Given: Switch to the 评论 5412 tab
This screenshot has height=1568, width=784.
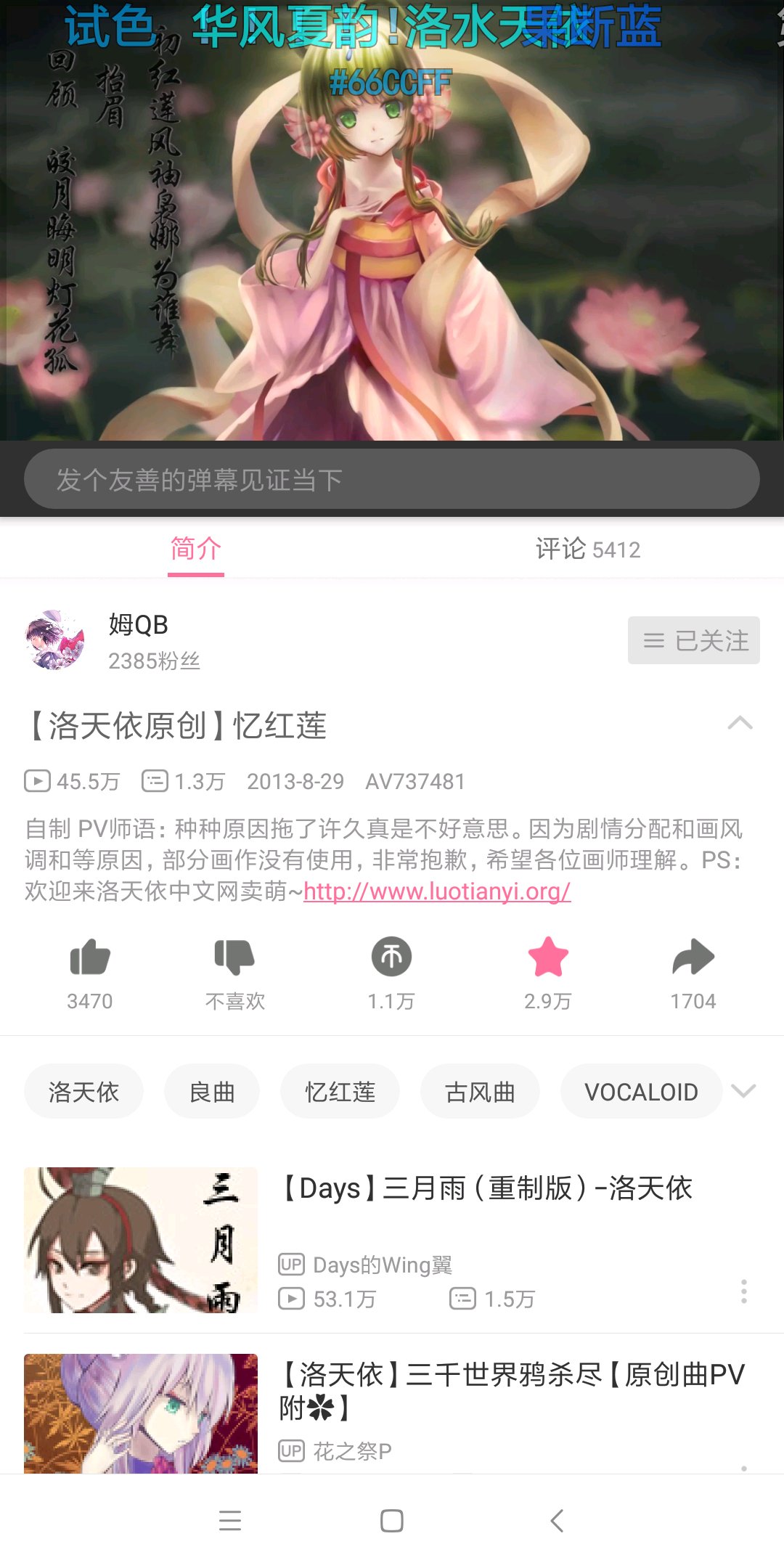Looking at the screenshot, I should [588, 550].
